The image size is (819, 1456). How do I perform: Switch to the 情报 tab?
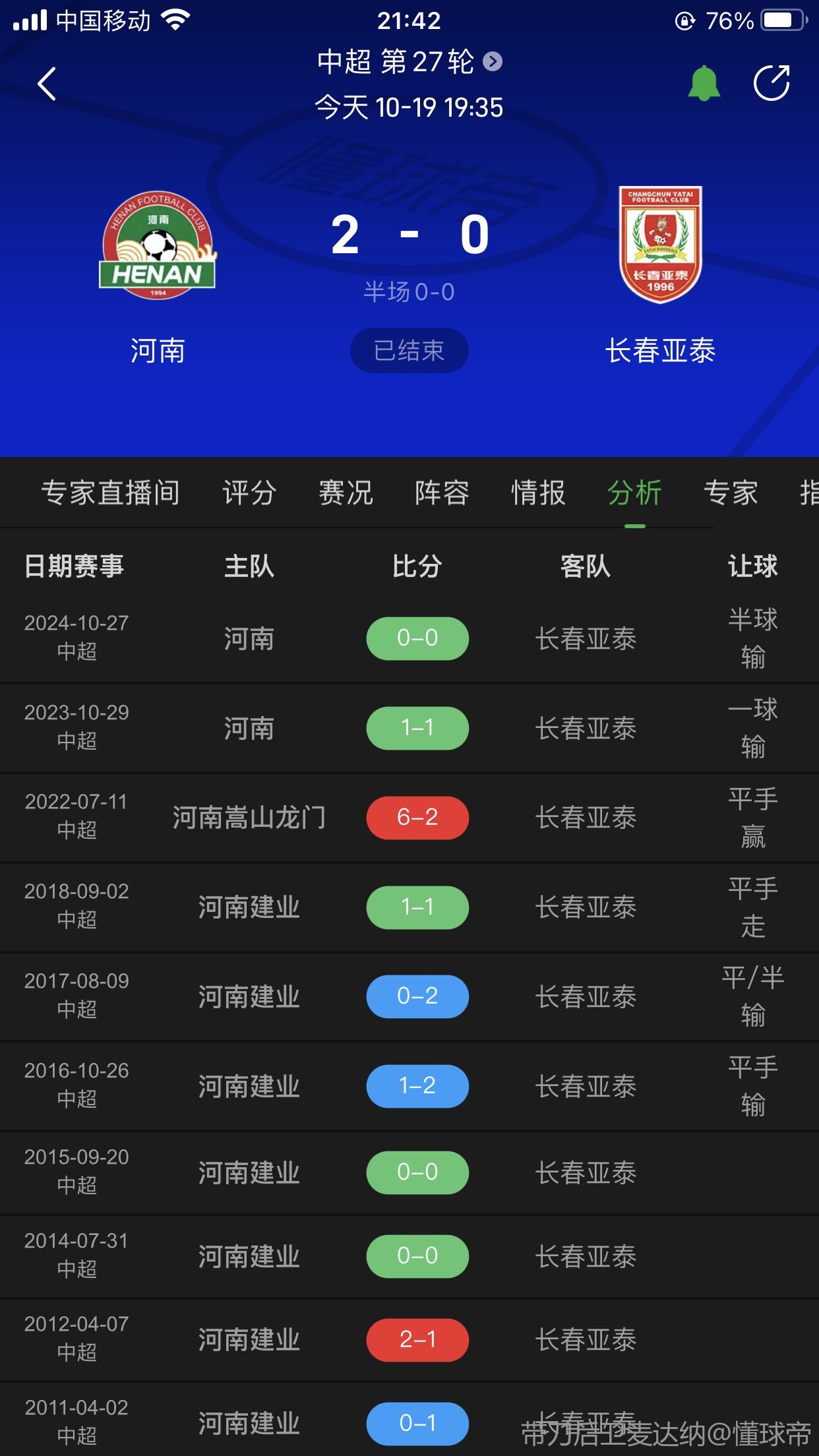(538, 493)
